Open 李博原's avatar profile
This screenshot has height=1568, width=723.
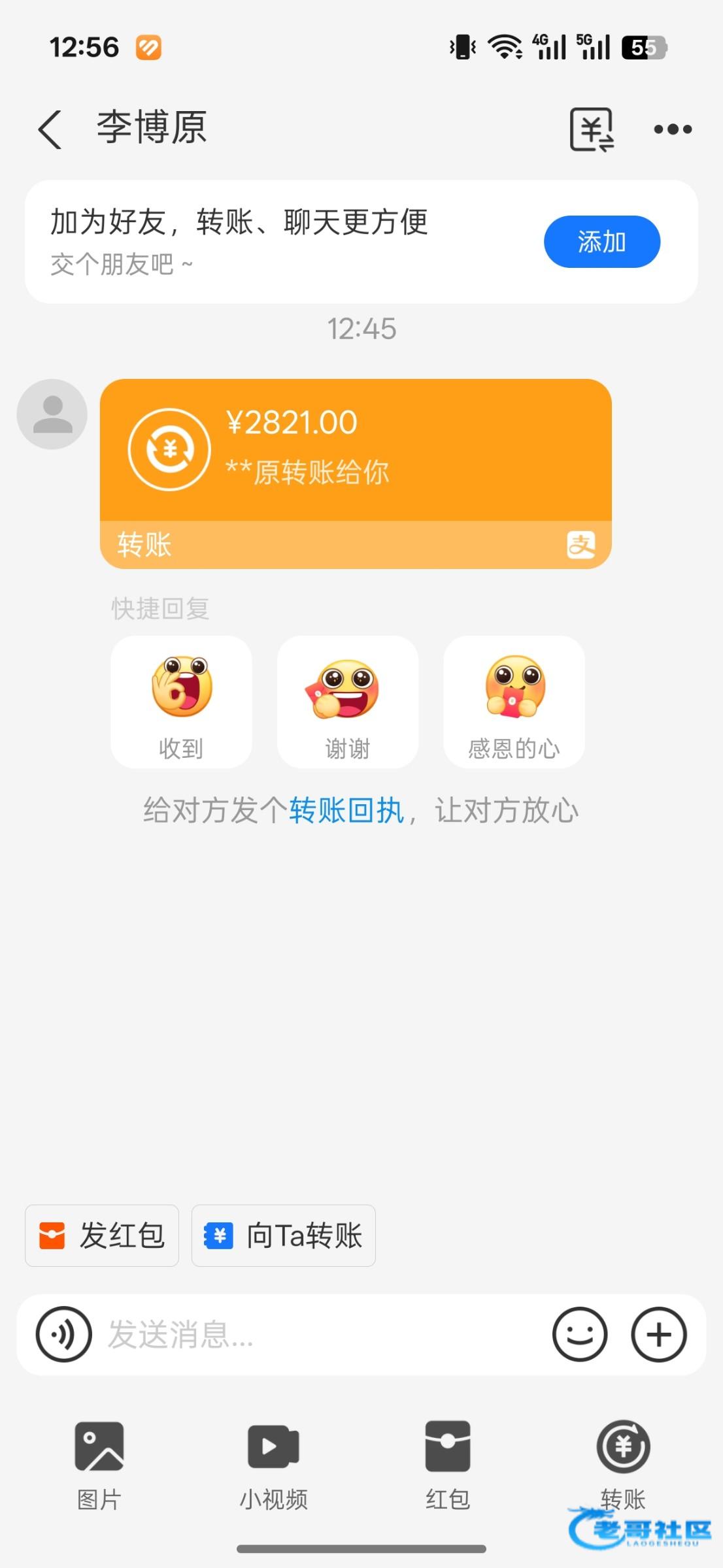[52, 414]
